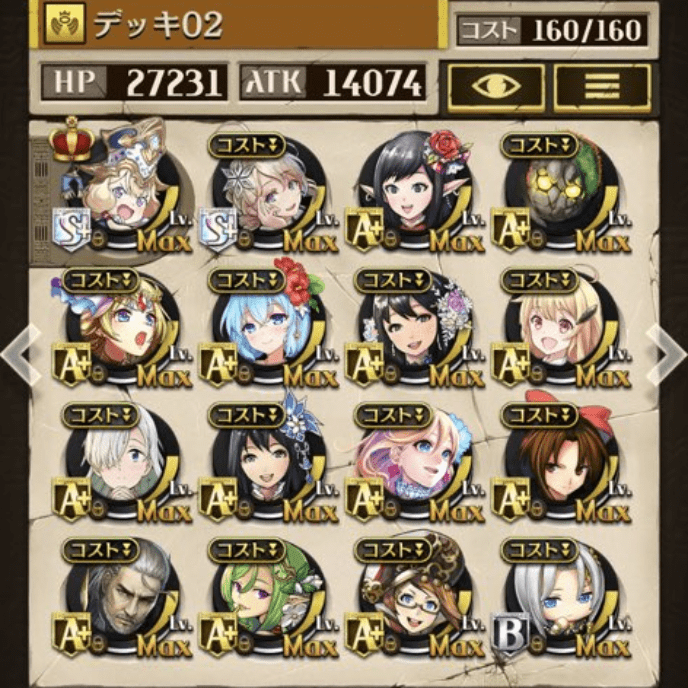Select the gray-bearded old man card

click(120, 597)
